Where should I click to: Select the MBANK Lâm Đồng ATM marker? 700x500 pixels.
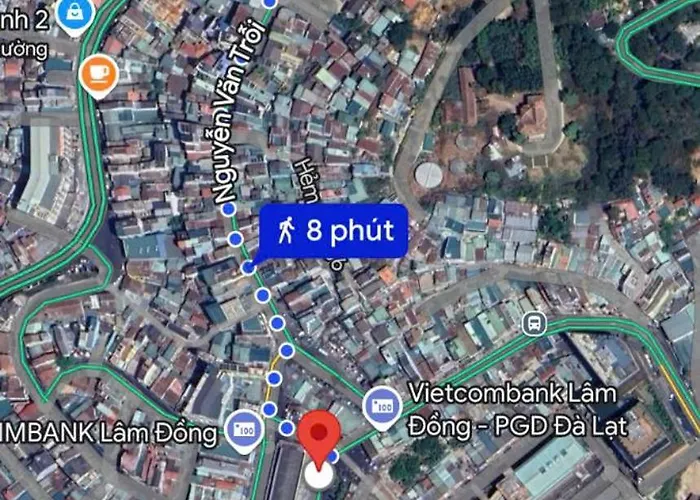244,429
